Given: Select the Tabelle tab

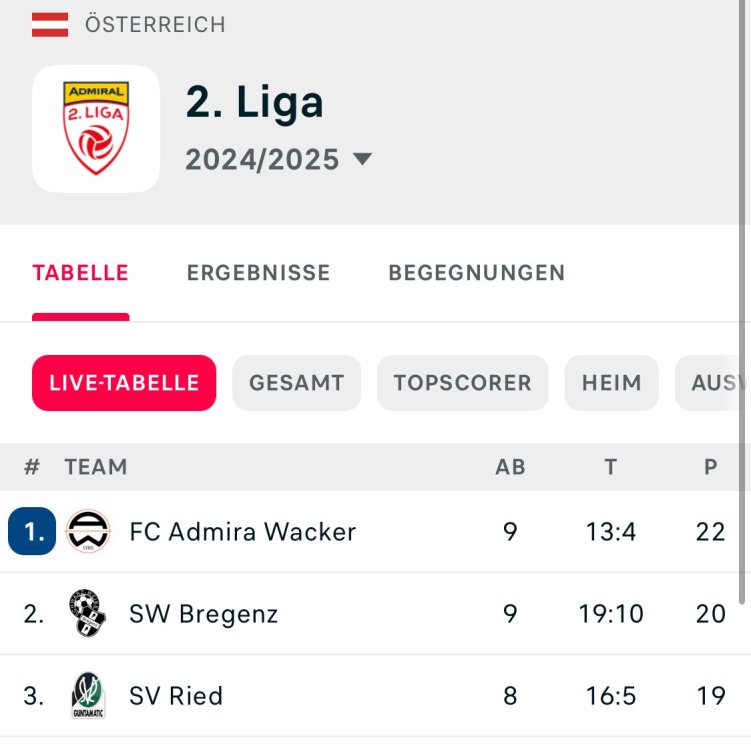Looking at the screenshot, I should point(81,273).
